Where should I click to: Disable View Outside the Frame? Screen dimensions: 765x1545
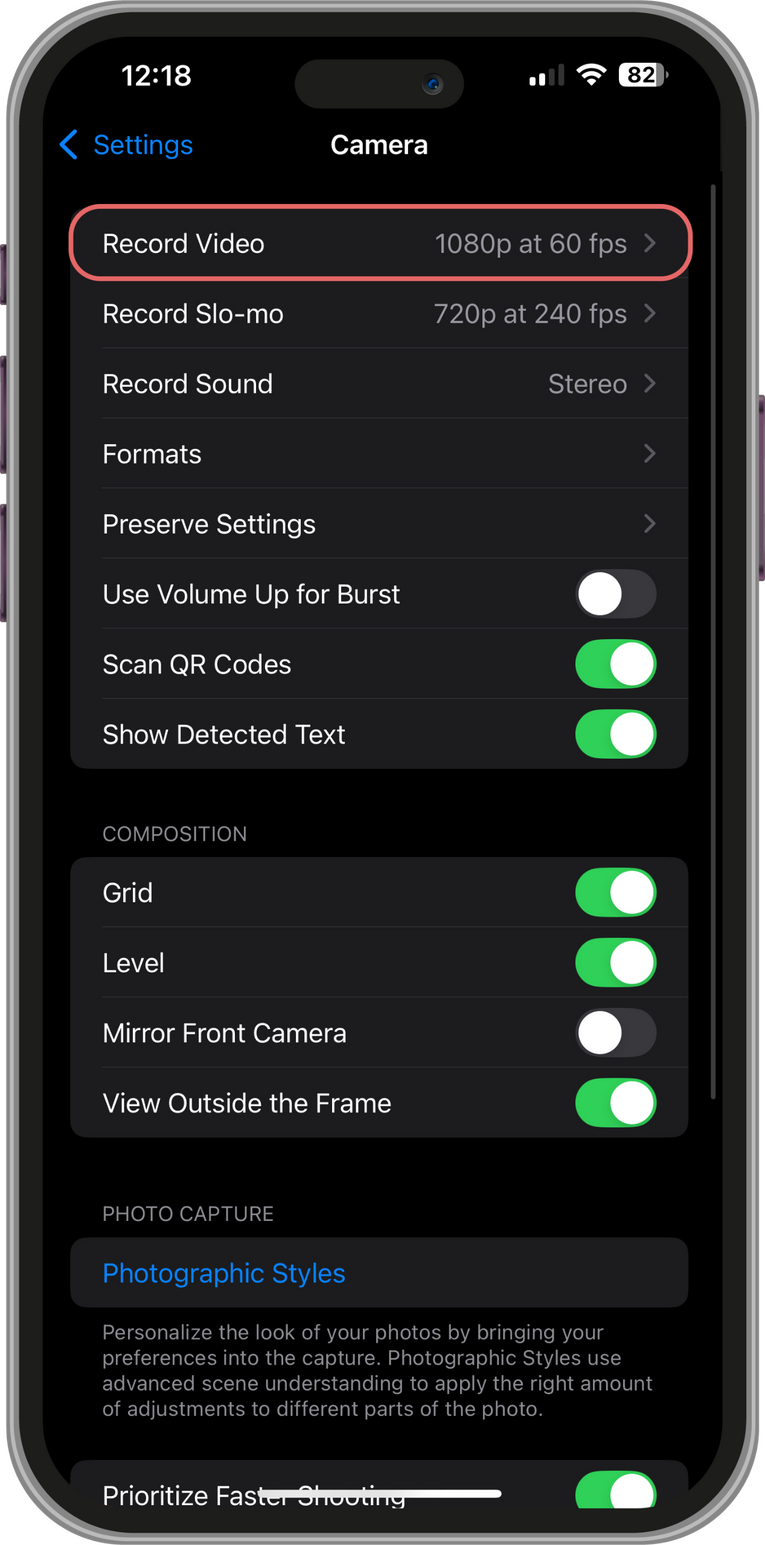615,1103
